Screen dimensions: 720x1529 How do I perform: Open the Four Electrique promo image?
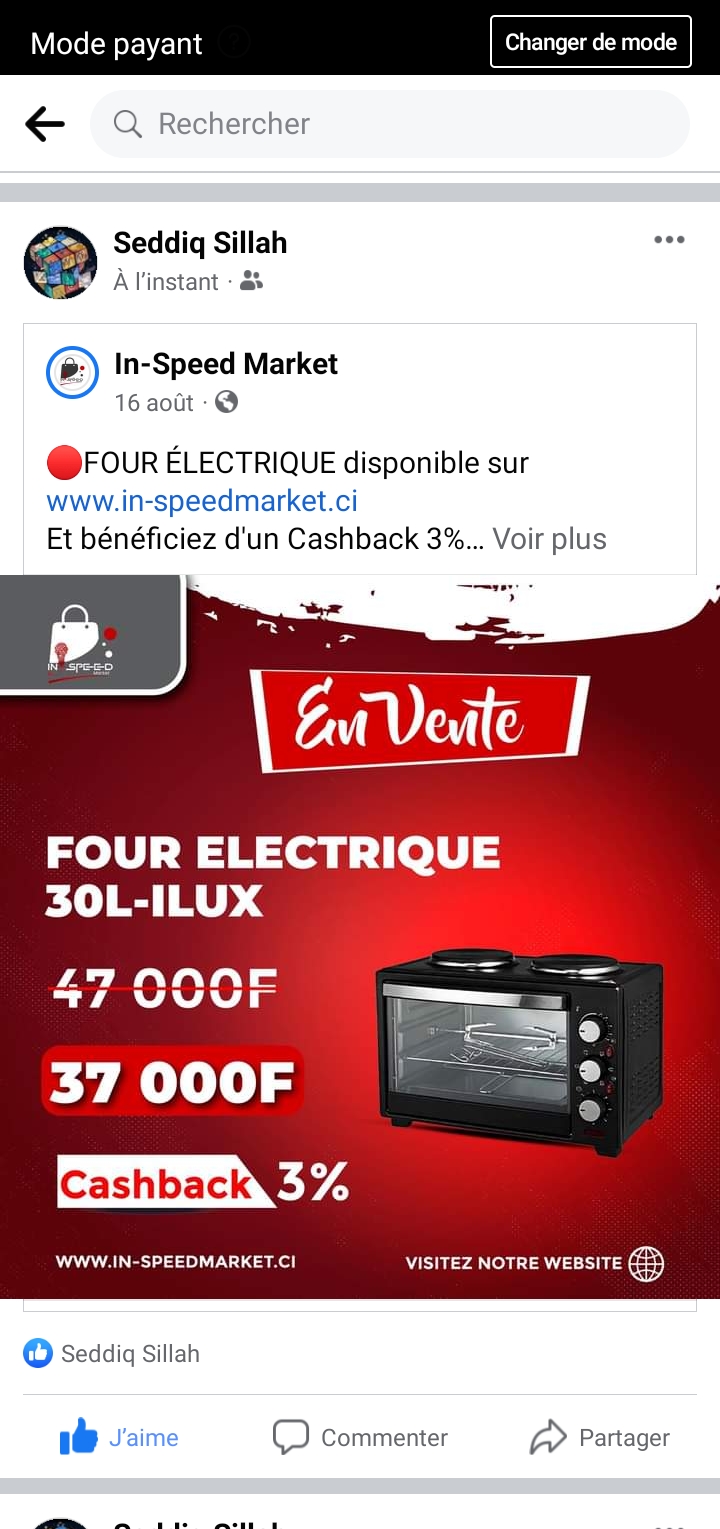360,937
